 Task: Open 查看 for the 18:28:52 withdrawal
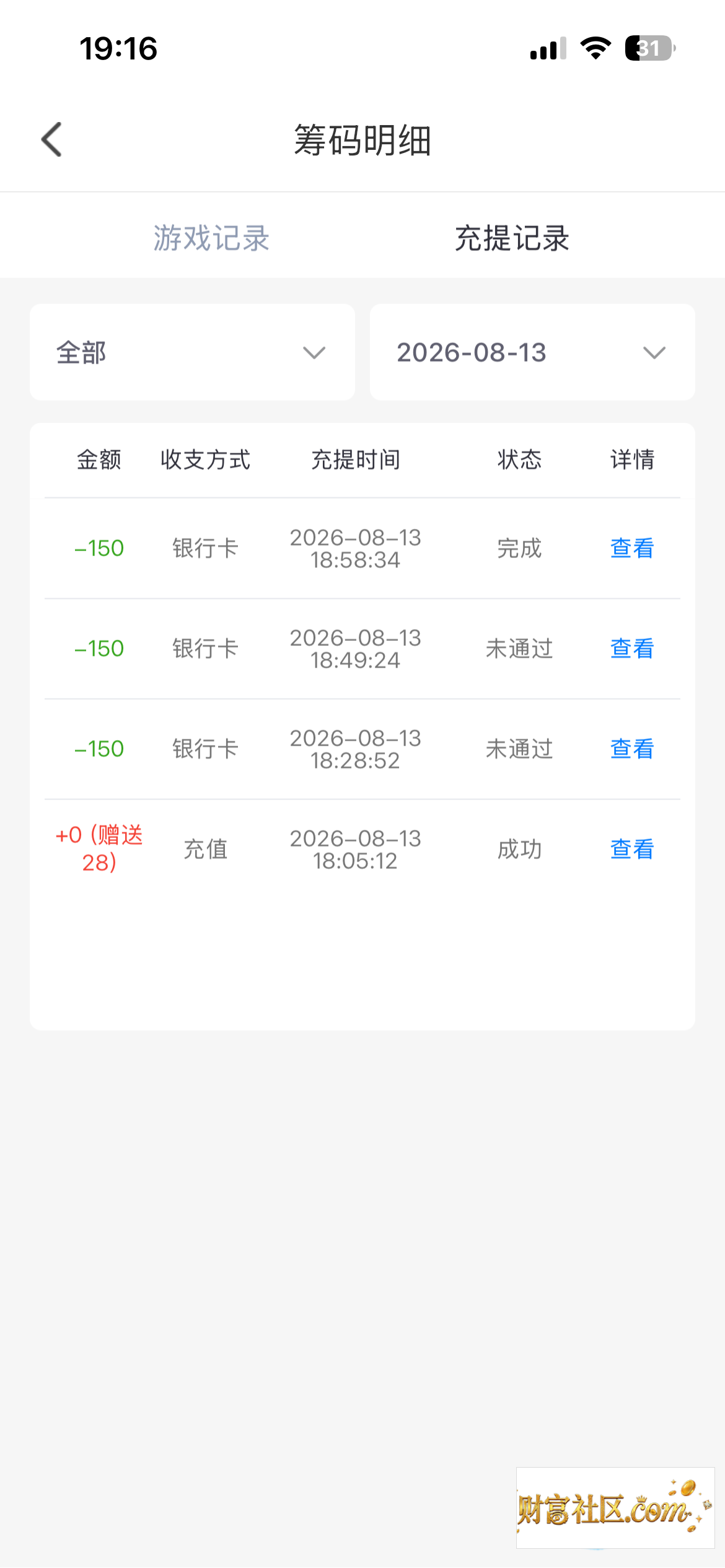pos(632,749)
